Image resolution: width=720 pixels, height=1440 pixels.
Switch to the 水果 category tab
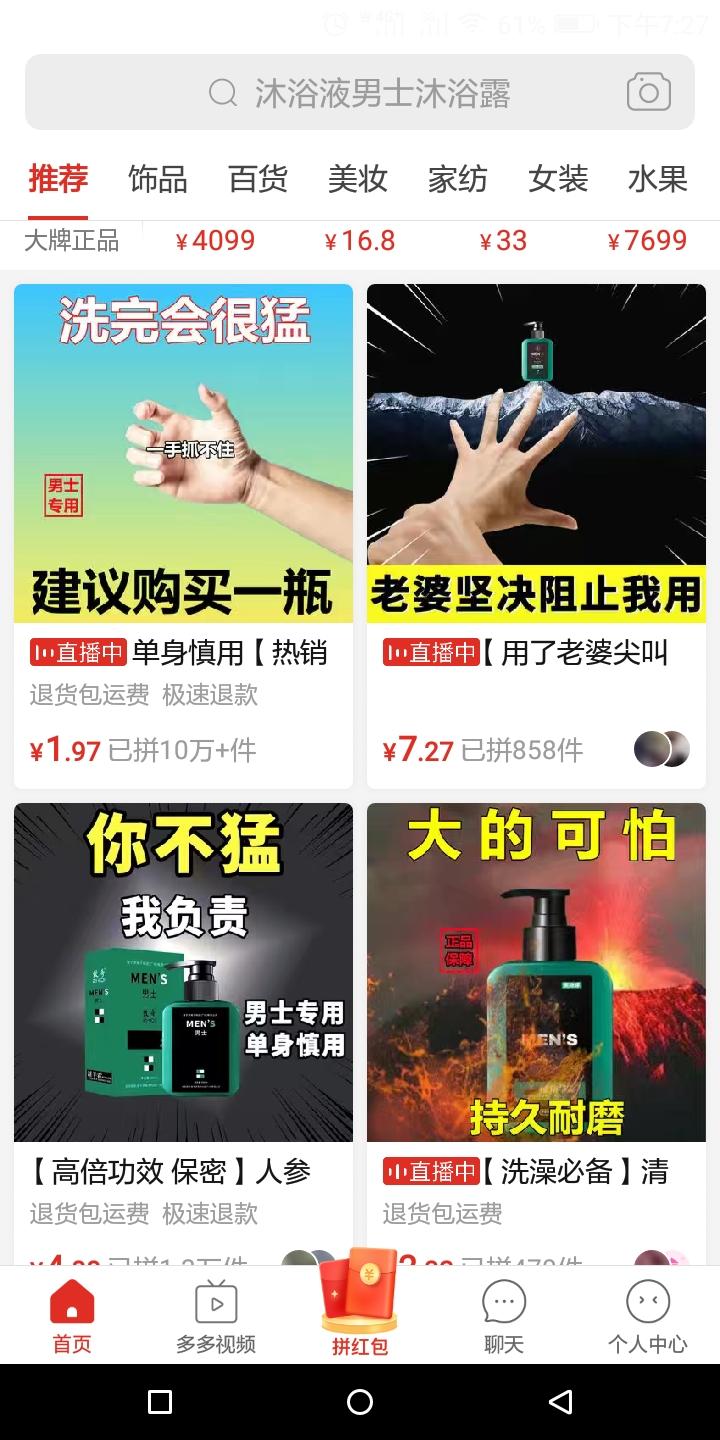click(658, 179)
